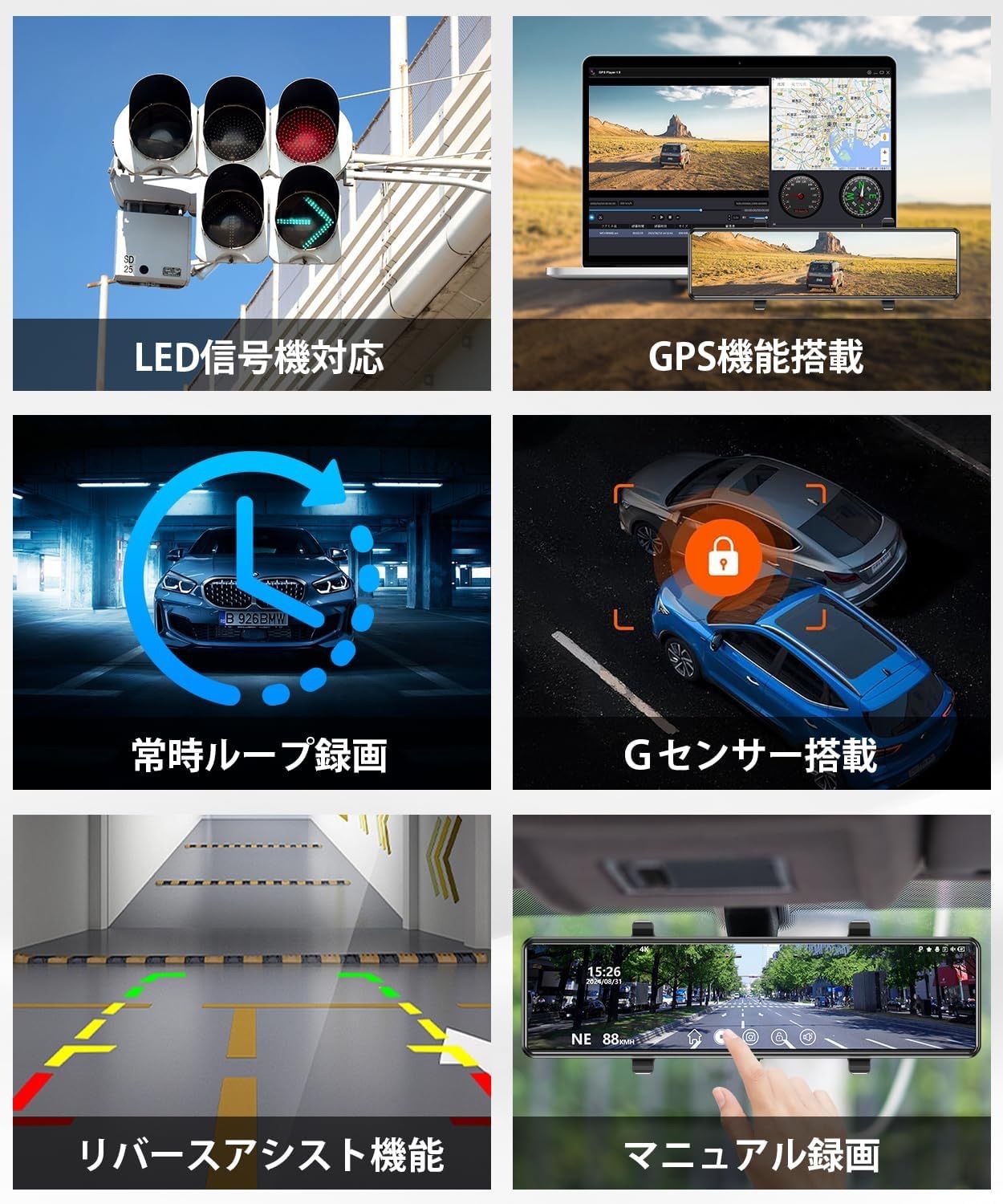Image resolution: width=1003 pixels, height=1204 pixels.
Task: Mute audio using the speaker control in GPS Player
Action: [x=743, y=217]
